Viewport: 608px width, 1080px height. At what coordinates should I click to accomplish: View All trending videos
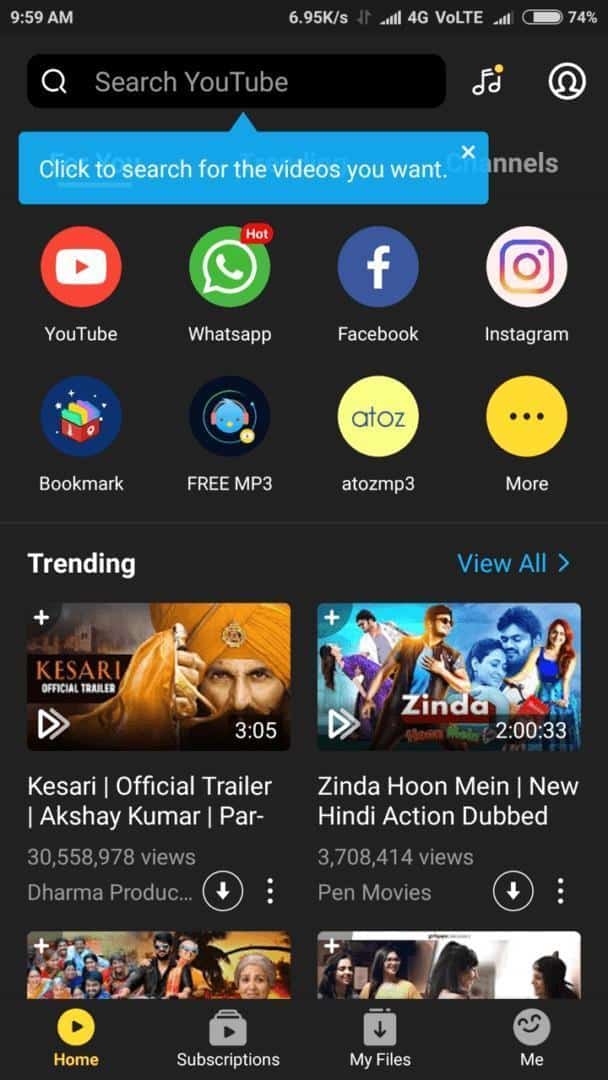514,563
